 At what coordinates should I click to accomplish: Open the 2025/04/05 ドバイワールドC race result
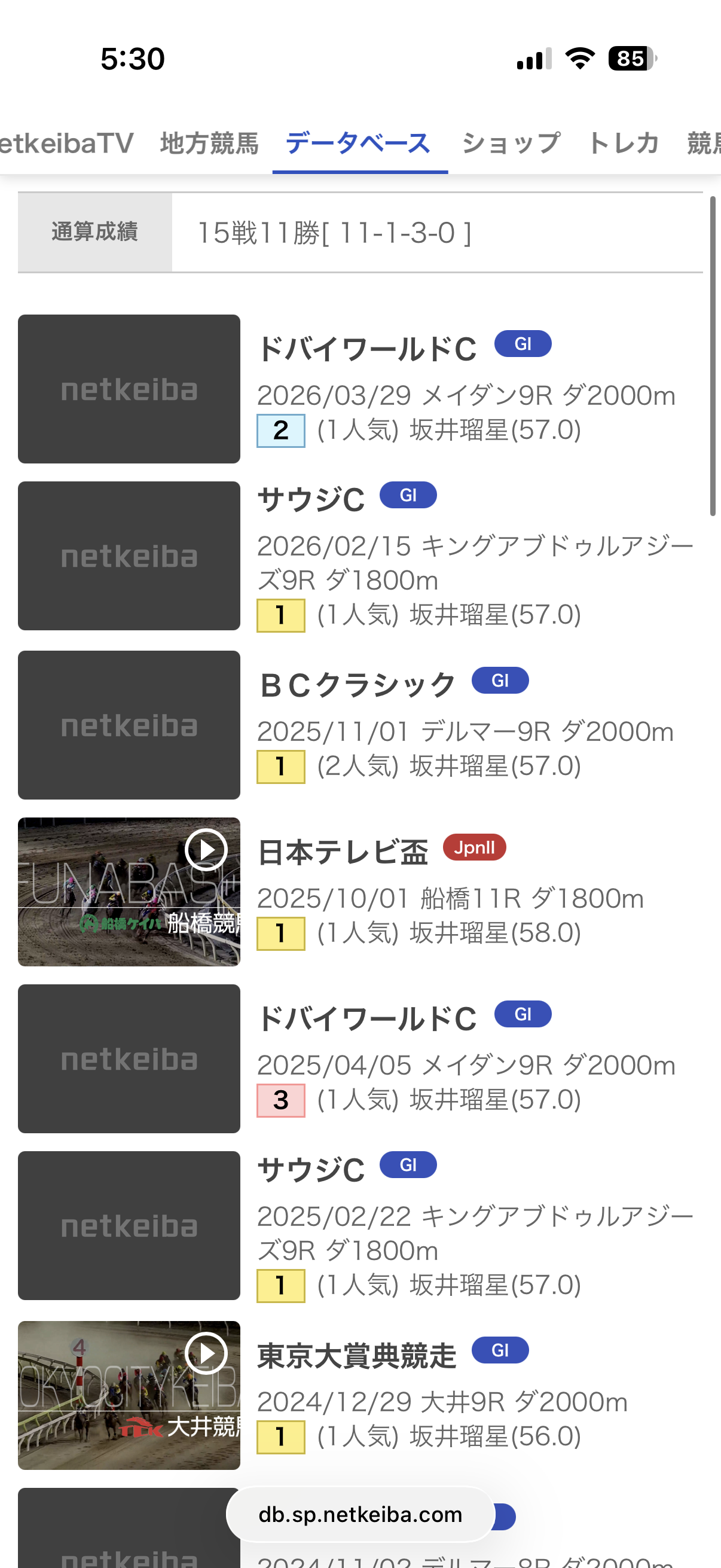pos(366,1019)
